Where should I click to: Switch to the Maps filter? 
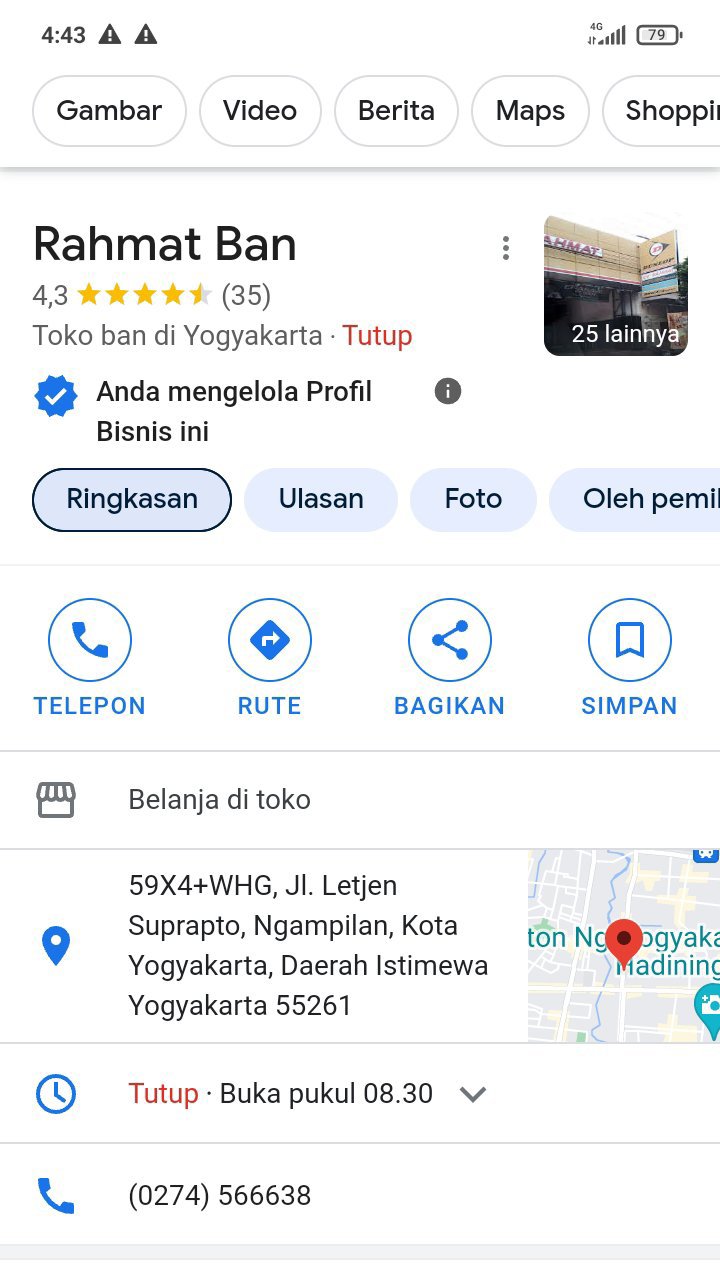(530, 111)
